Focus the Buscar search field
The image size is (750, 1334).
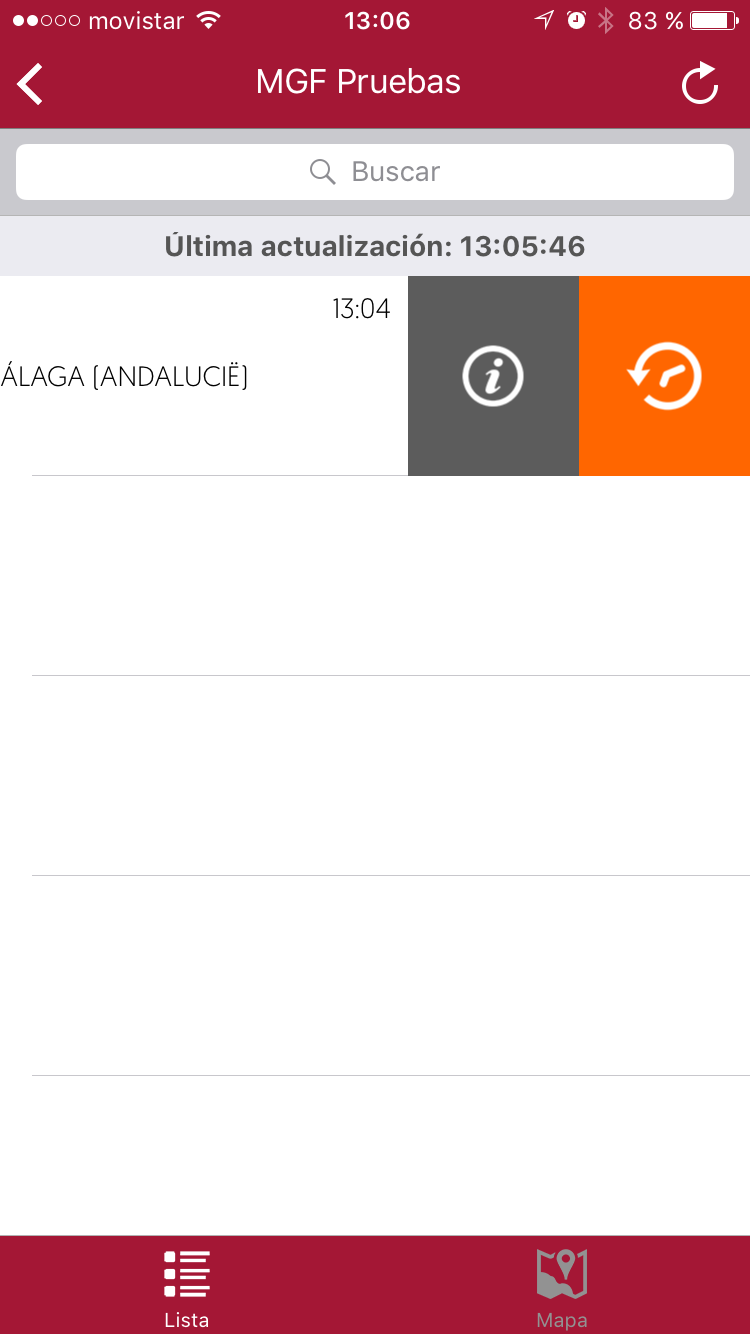375,172
